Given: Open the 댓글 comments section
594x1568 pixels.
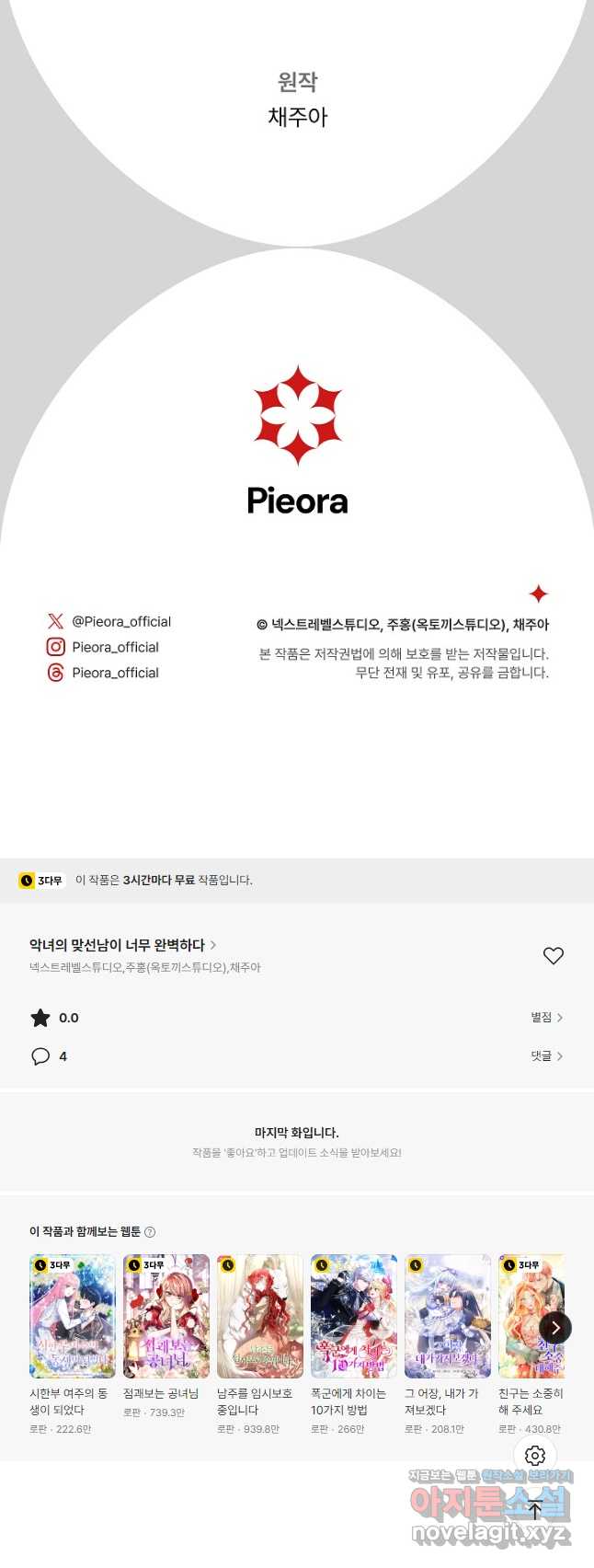Looking at the screenshot, I should point(546,1056).
